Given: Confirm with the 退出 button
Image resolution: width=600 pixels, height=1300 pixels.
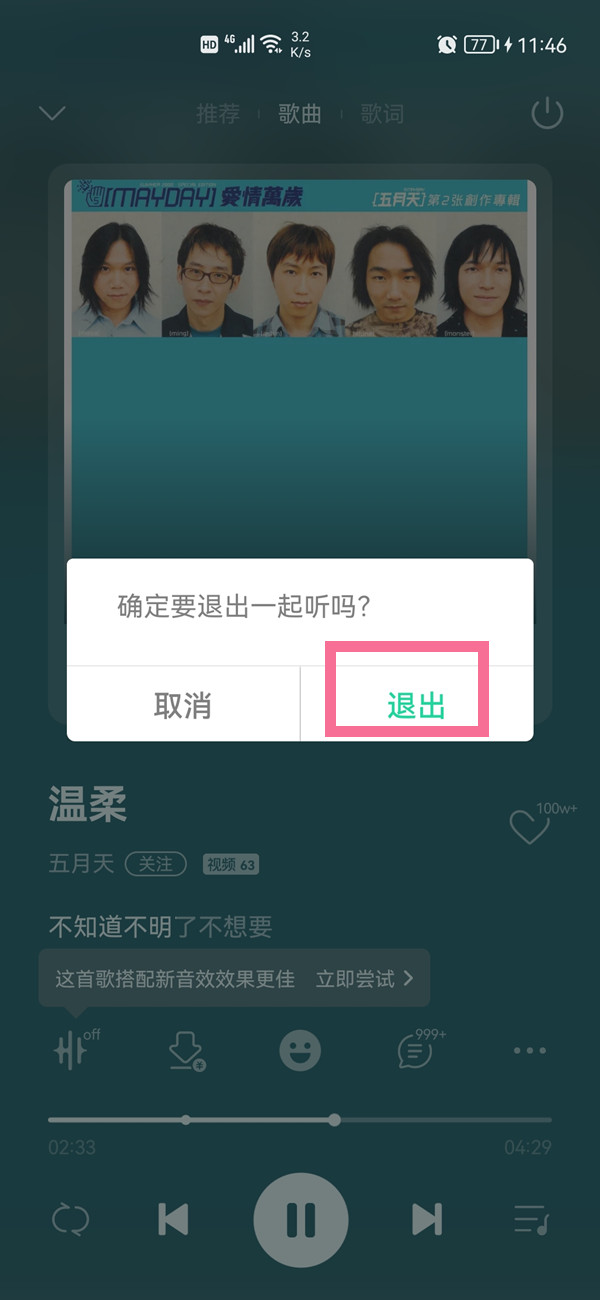Looking at the screenshot, I should tap(416, 705).
